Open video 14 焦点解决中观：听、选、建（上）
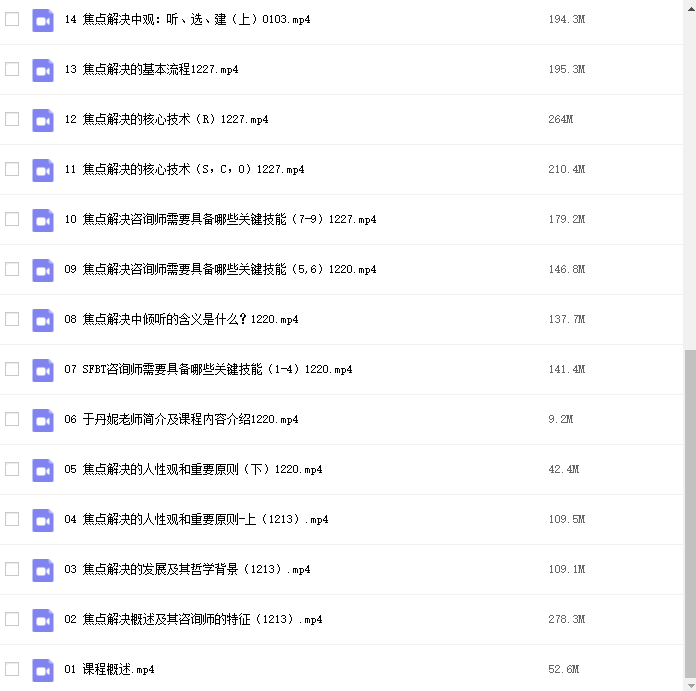 [186, 20]
